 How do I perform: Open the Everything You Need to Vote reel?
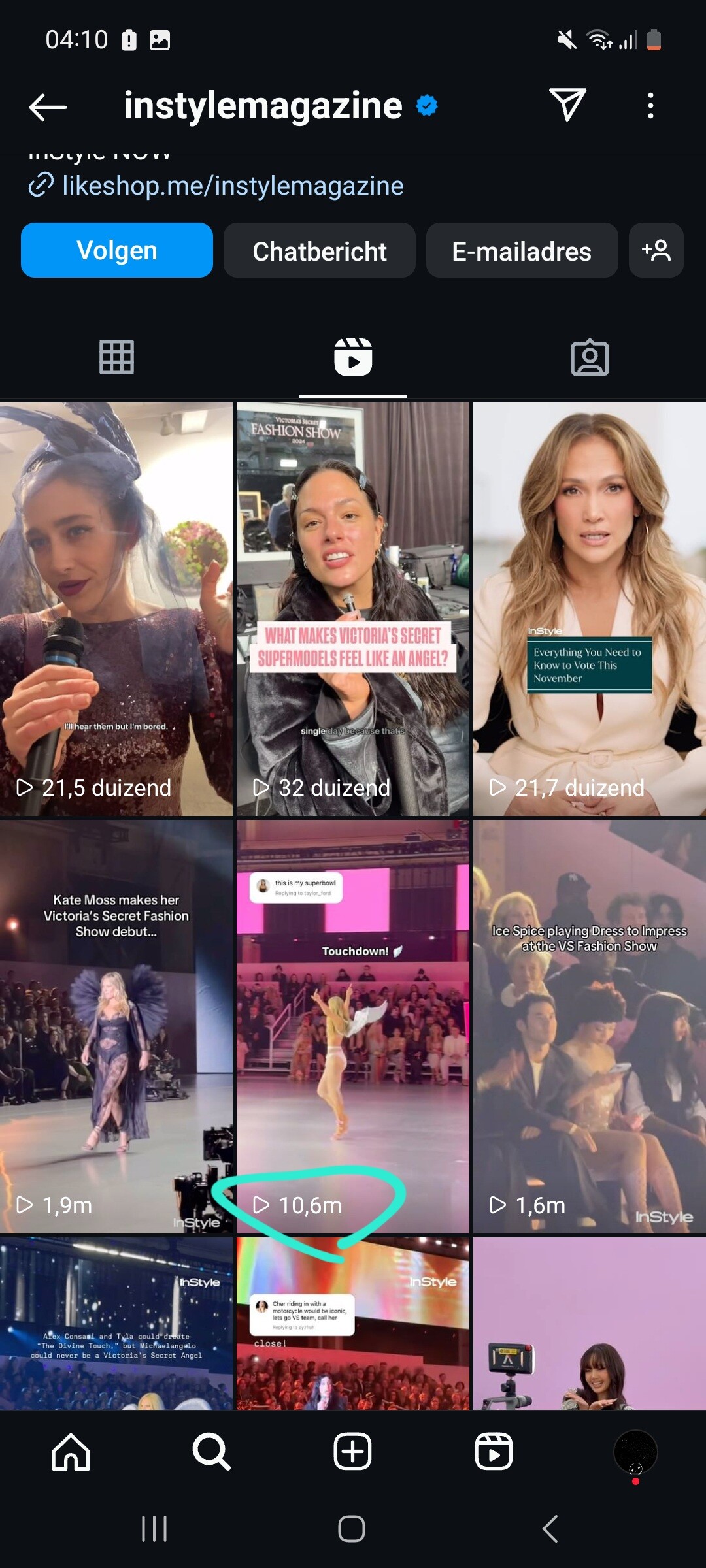pos(590,608)
